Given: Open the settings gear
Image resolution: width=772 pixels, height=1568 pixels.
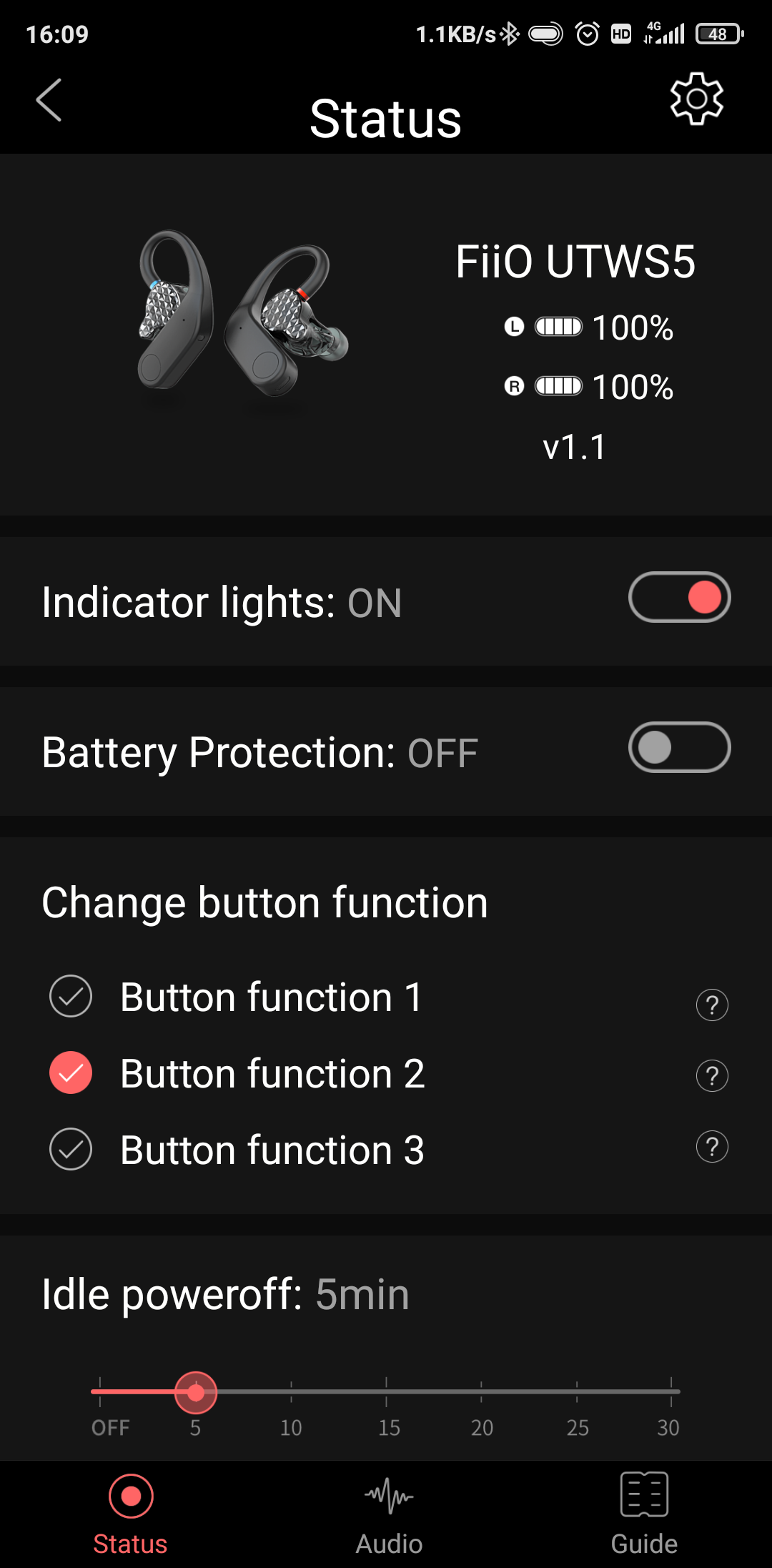Looking at the screenshot, I should click(x=696, y=99).
